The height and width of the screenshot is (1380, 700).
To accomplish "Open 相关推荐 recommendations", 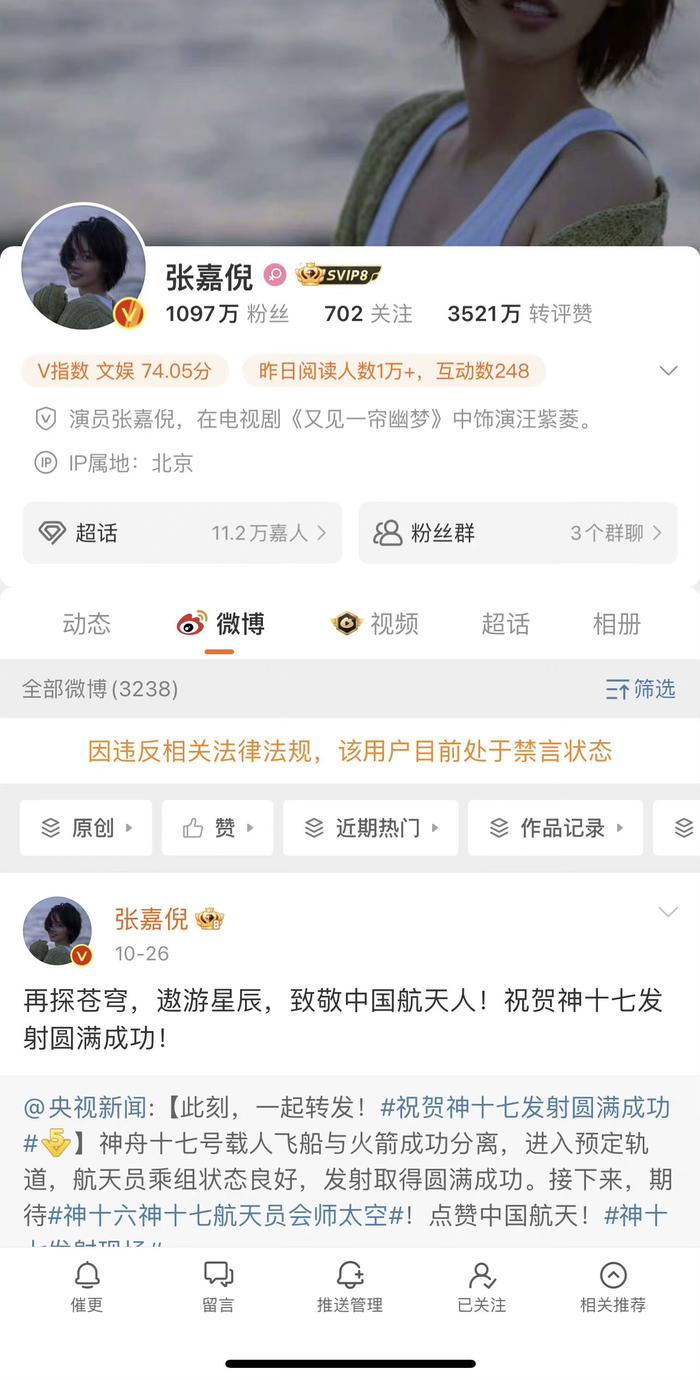I will click(x=613, y=1286).
